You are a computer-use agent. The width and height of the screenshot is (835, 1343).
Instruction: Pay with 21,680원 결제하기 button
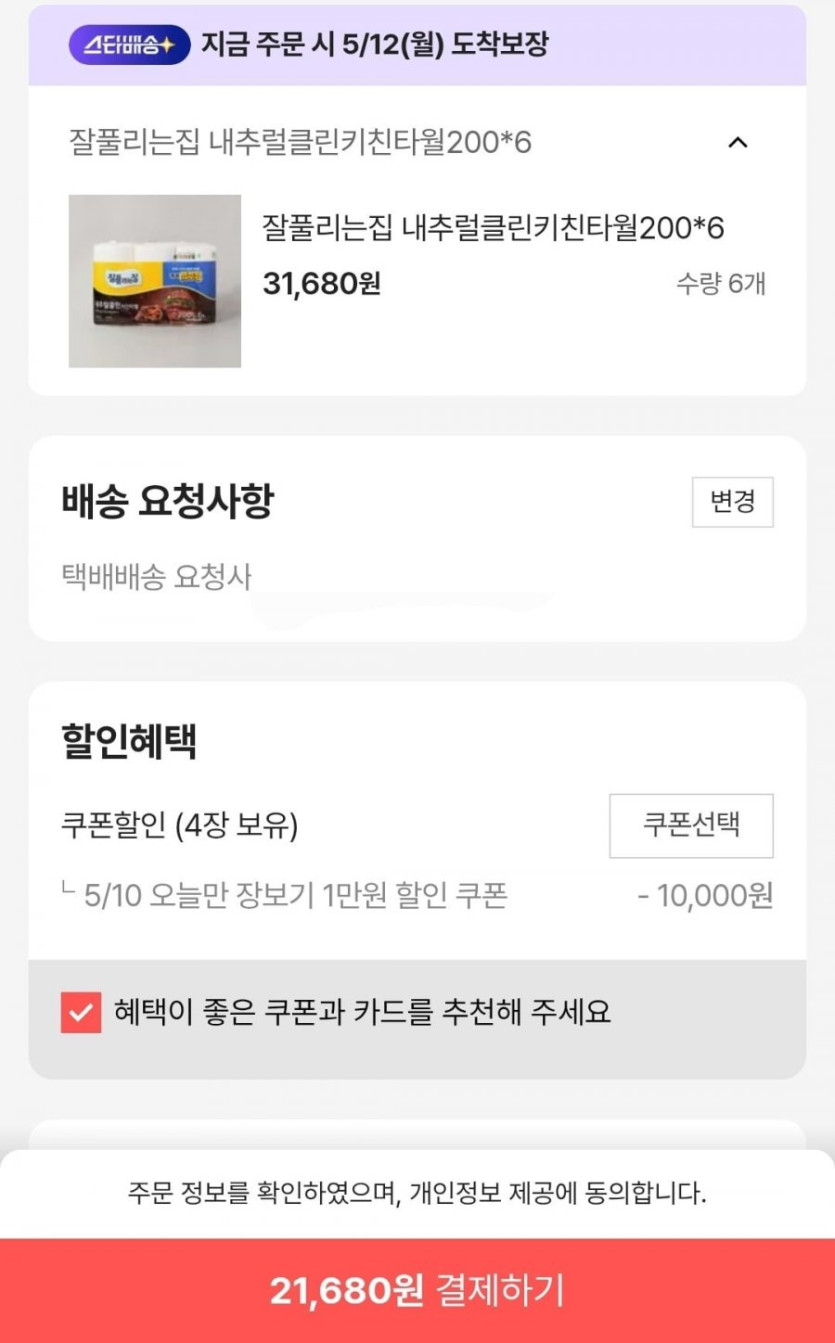pos(417,1290)
